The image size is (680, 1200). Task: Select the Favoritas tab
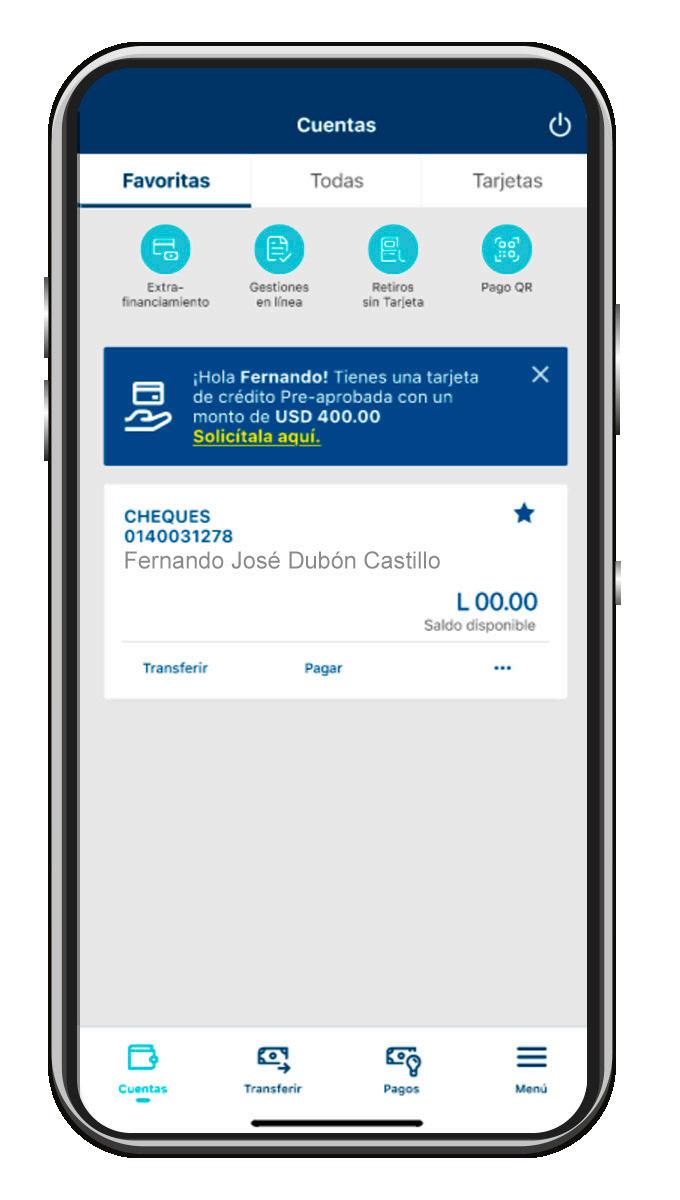pos(166,181)
